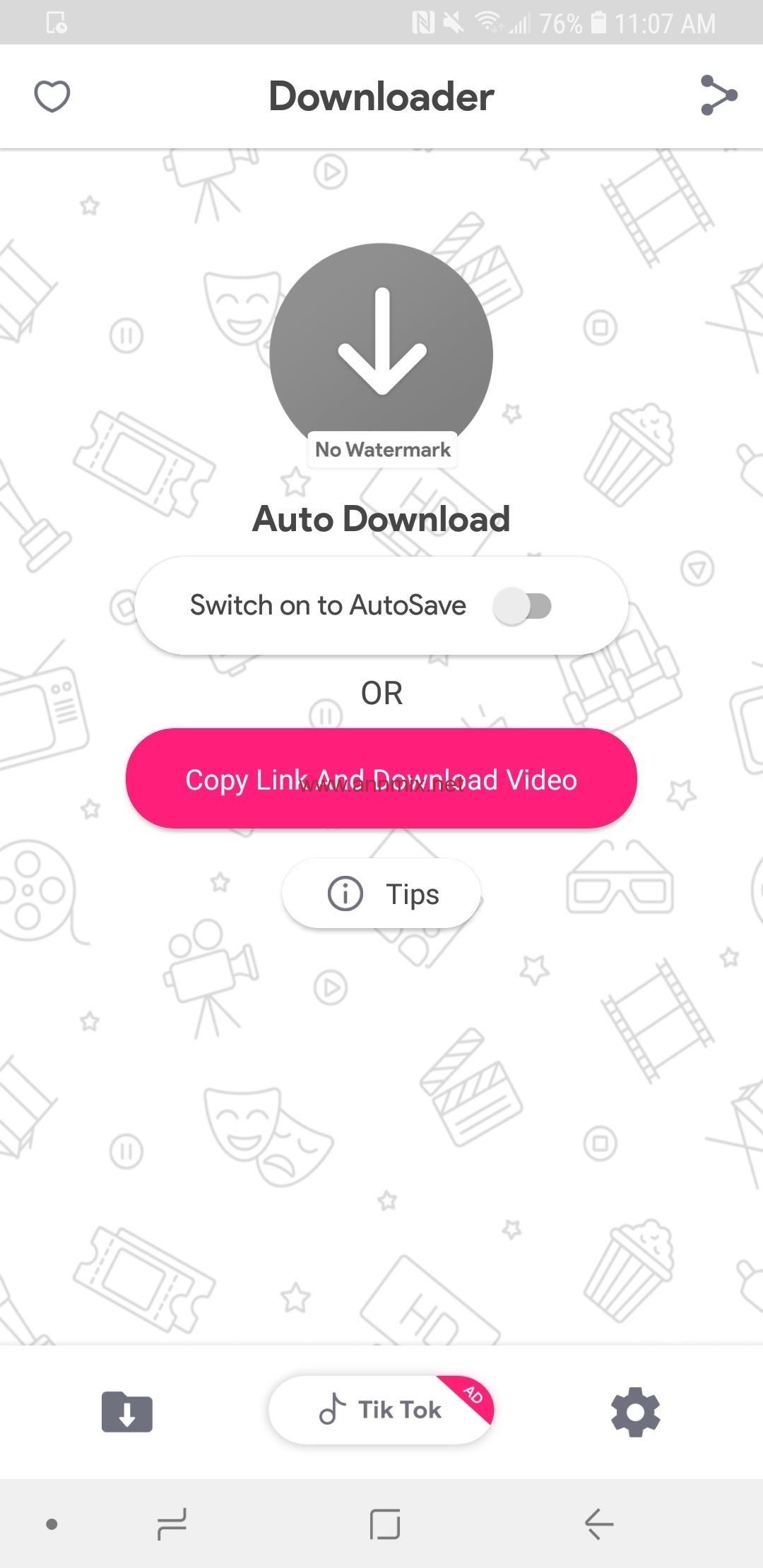Go to the system home screen

point(385,1524)
